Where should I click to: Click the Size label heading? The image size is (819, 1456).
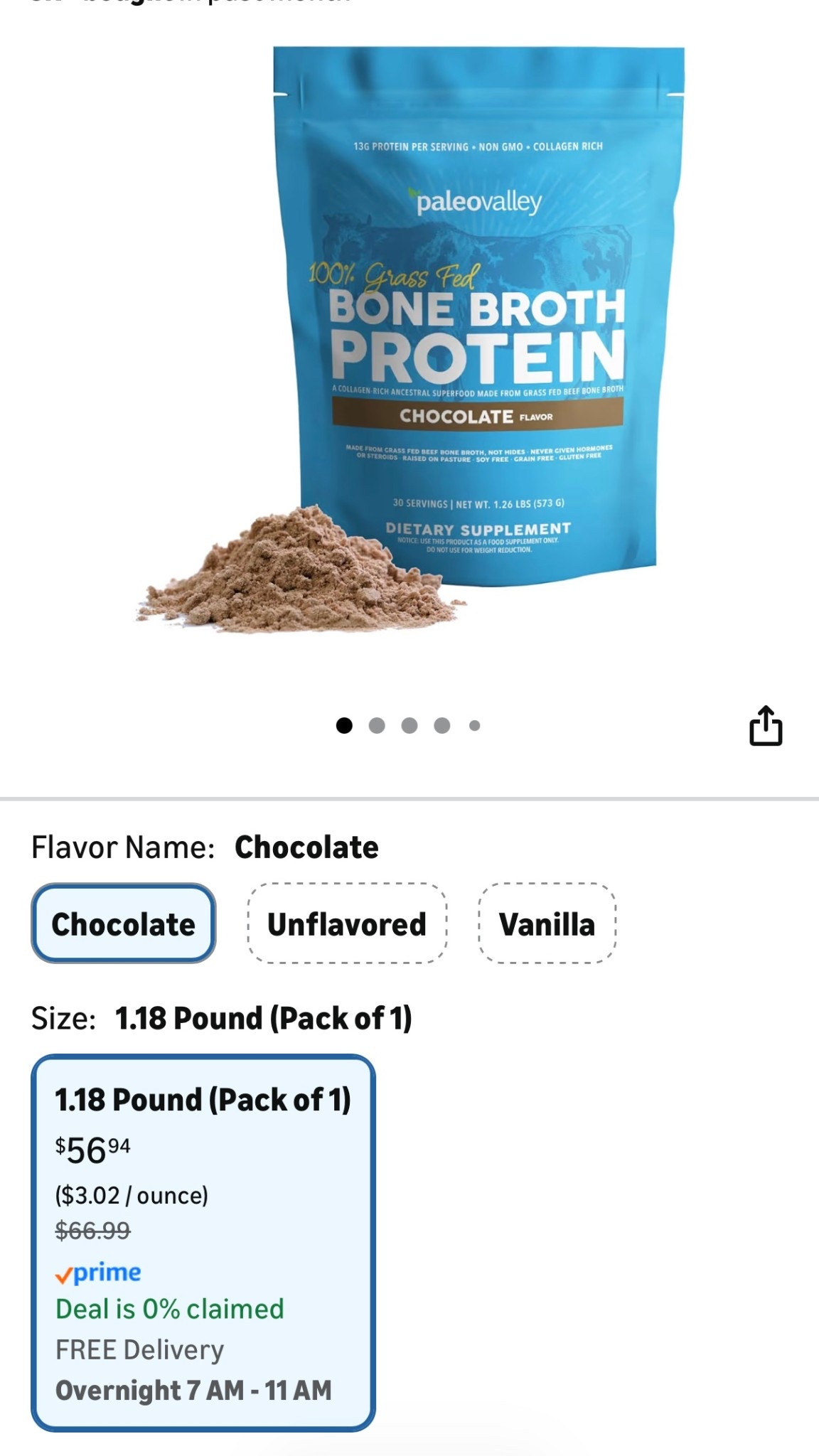coord(60,1016)
